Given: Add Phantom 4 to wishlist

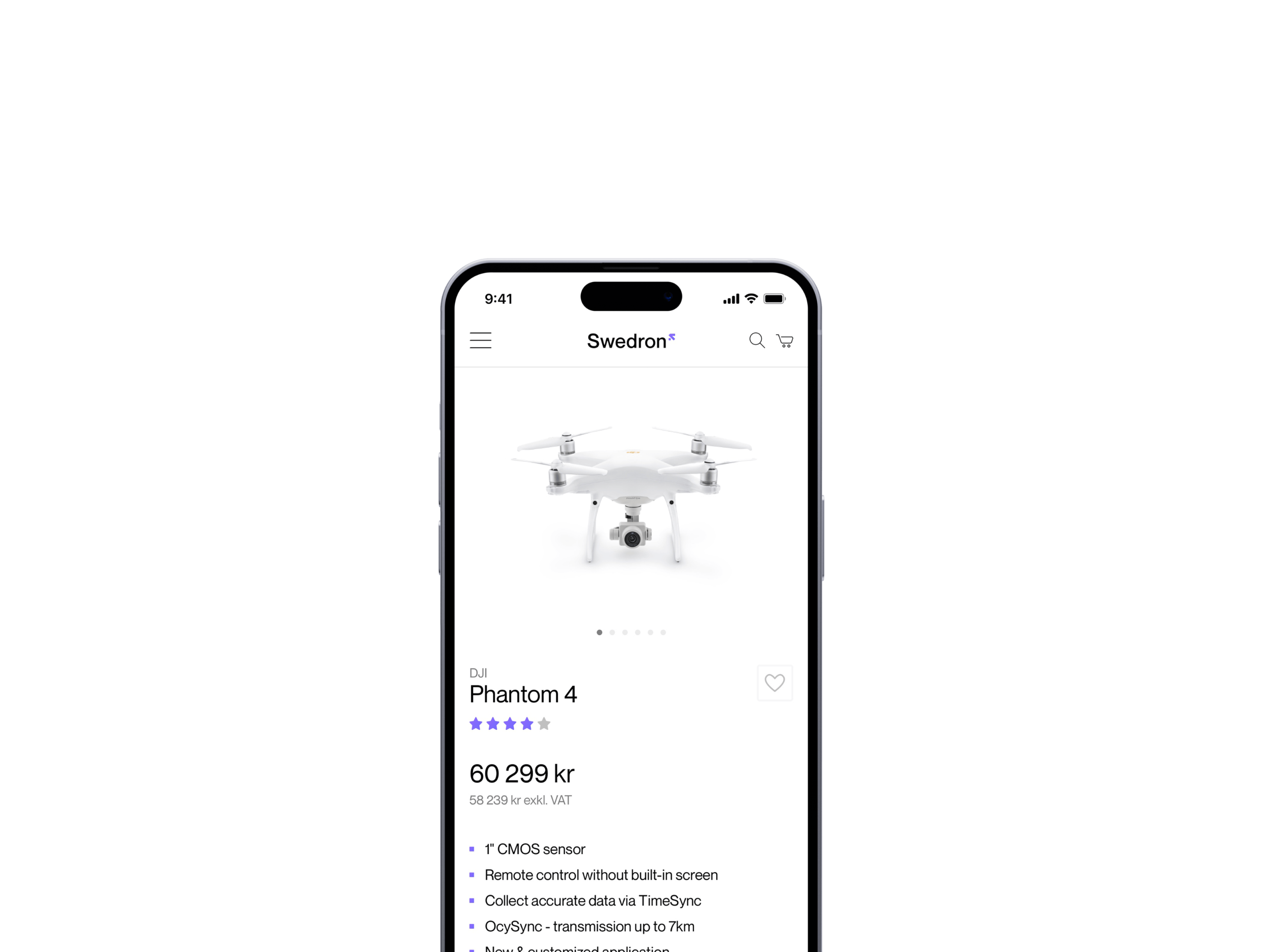Looking at the screenshot, I should point(775,683).
